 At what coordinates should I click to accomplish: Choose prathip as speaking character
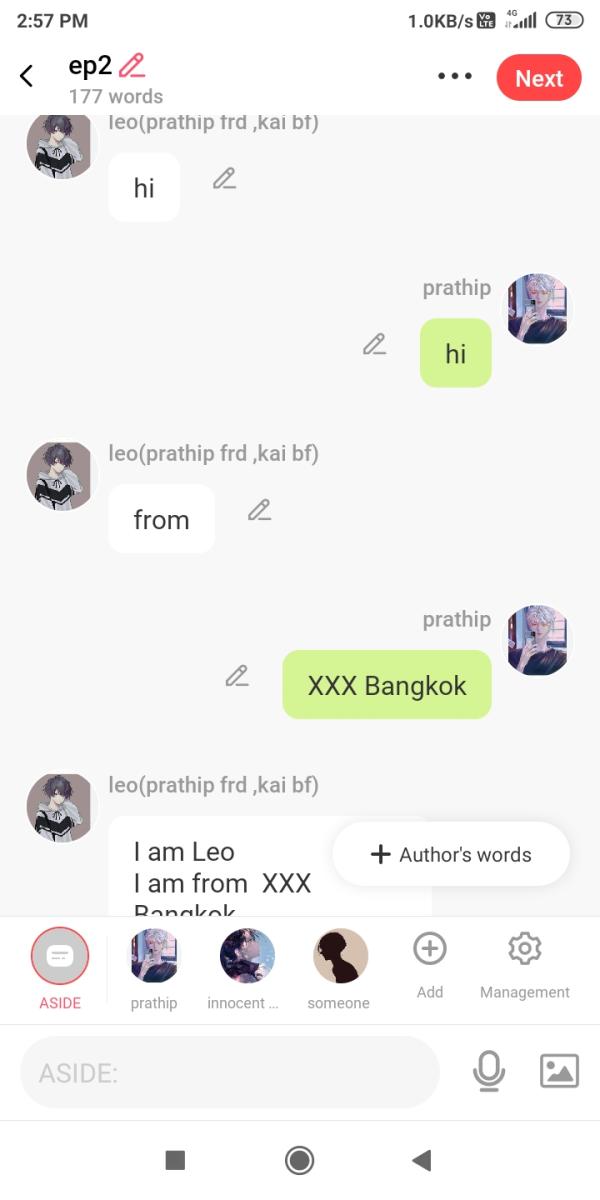[x=154, y=957]
